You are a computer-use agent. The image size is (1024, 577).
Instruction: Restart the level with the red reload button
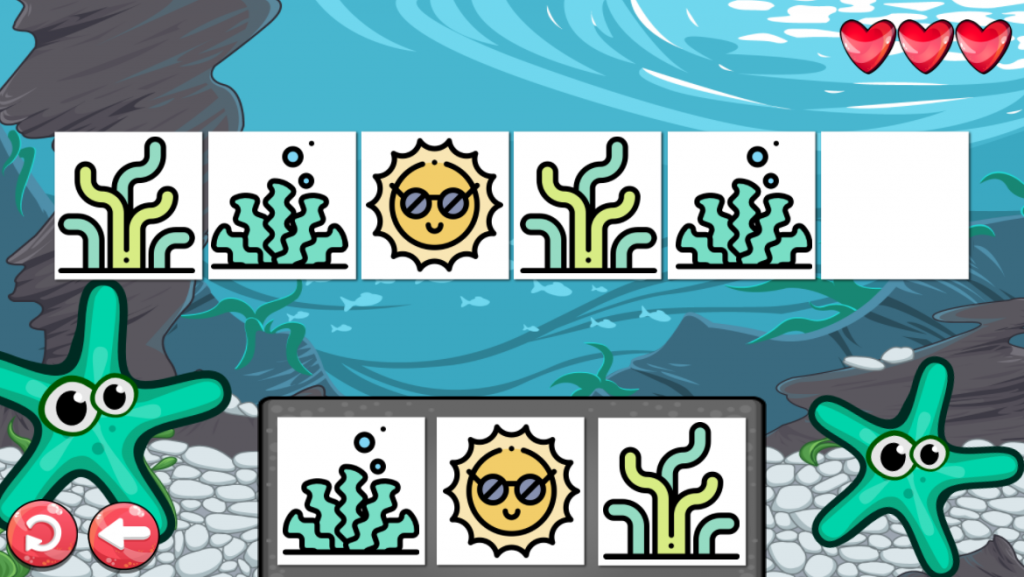point(42,534)
